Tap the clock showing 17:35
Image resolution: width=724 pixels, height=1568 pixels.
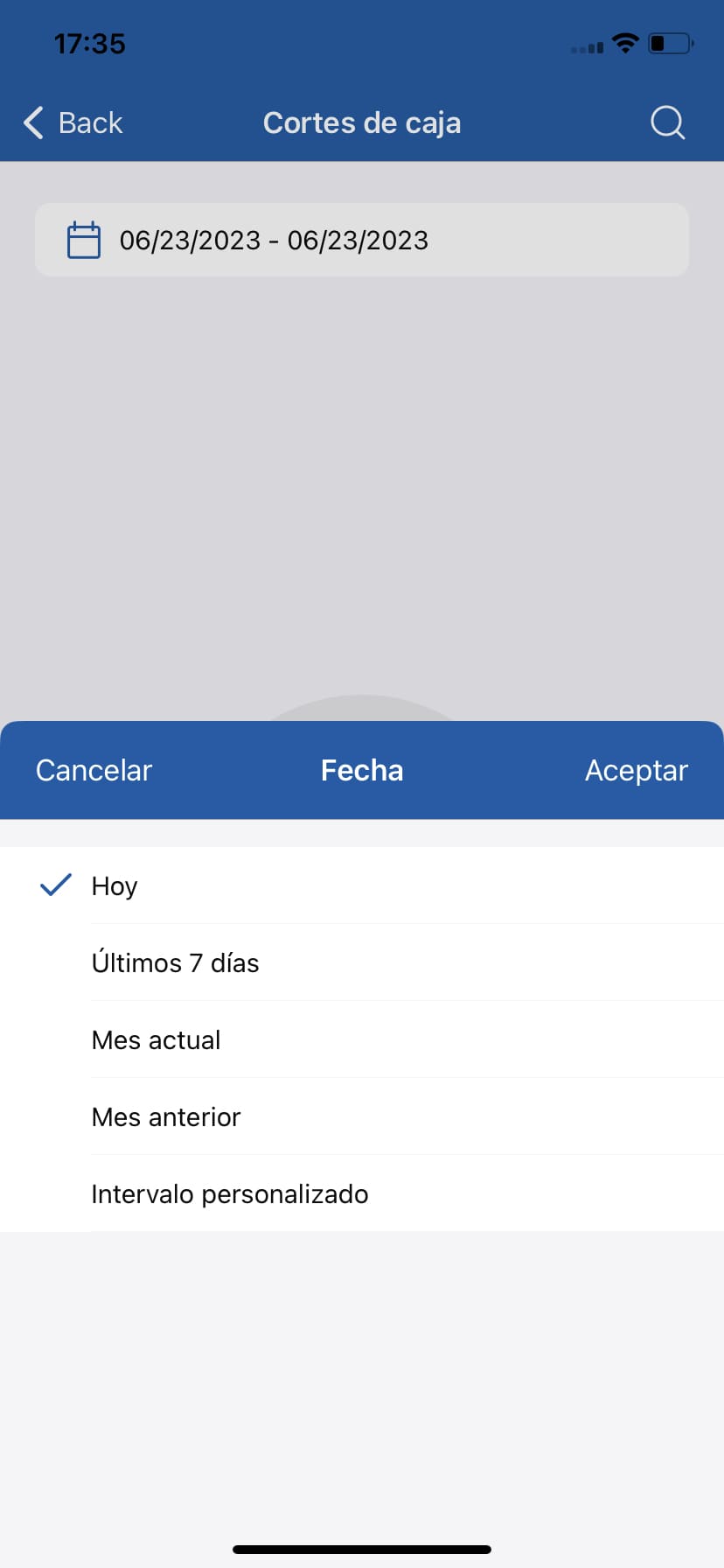(x=90, y=43)
